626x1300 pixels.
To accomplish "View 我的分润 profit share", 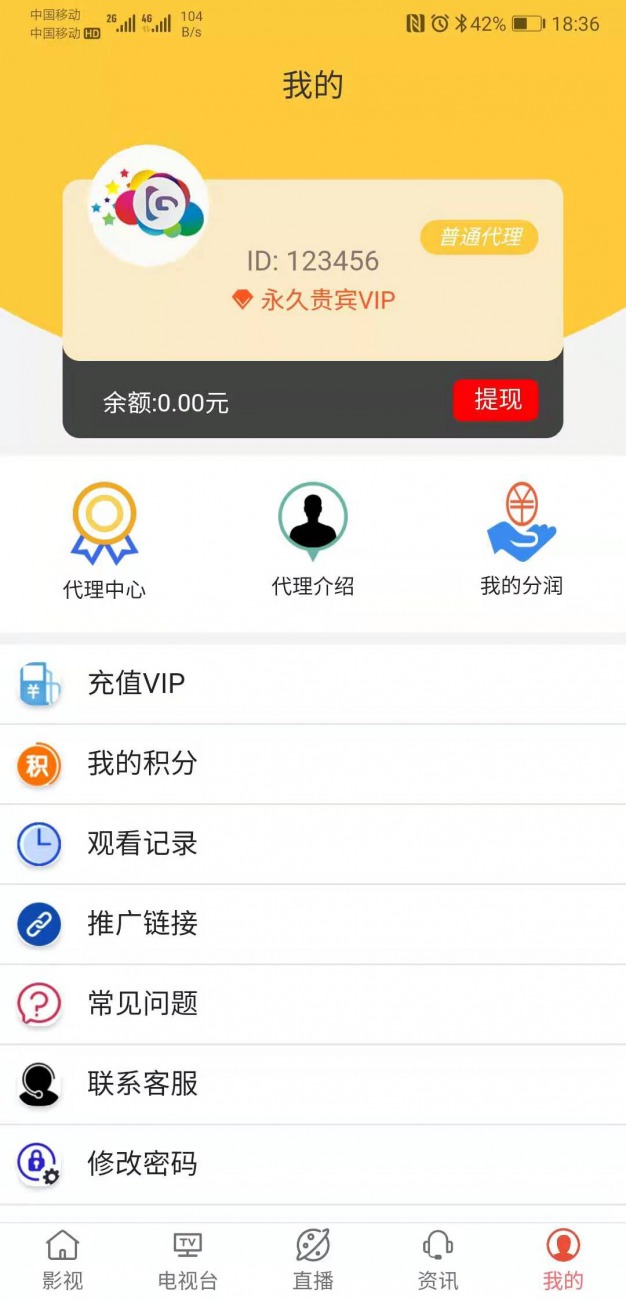I will click(521, 540).
